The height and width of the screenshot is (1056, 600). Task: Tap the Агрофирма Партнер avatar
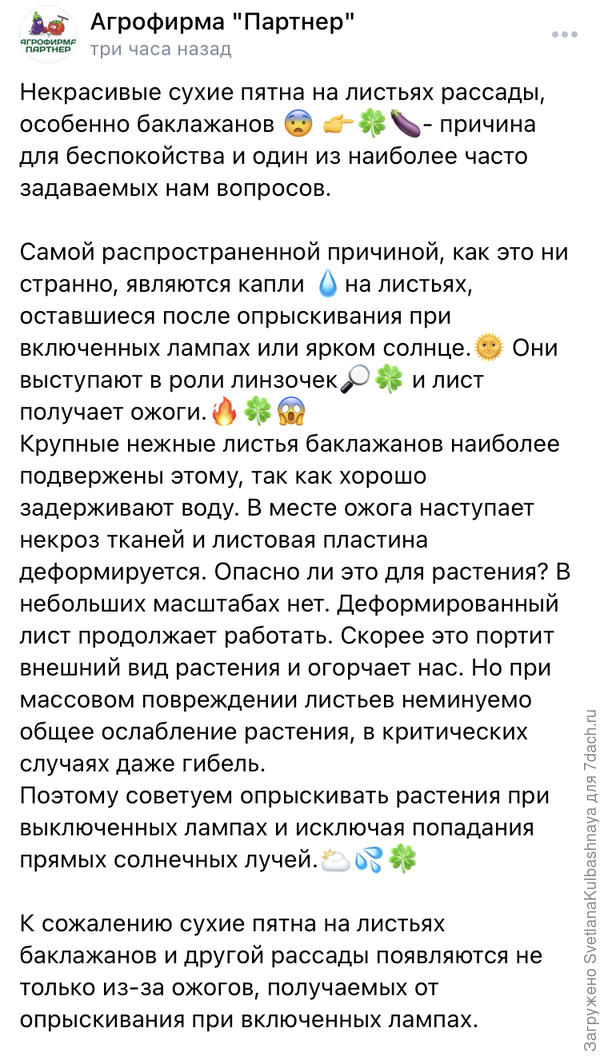point(47,36)
